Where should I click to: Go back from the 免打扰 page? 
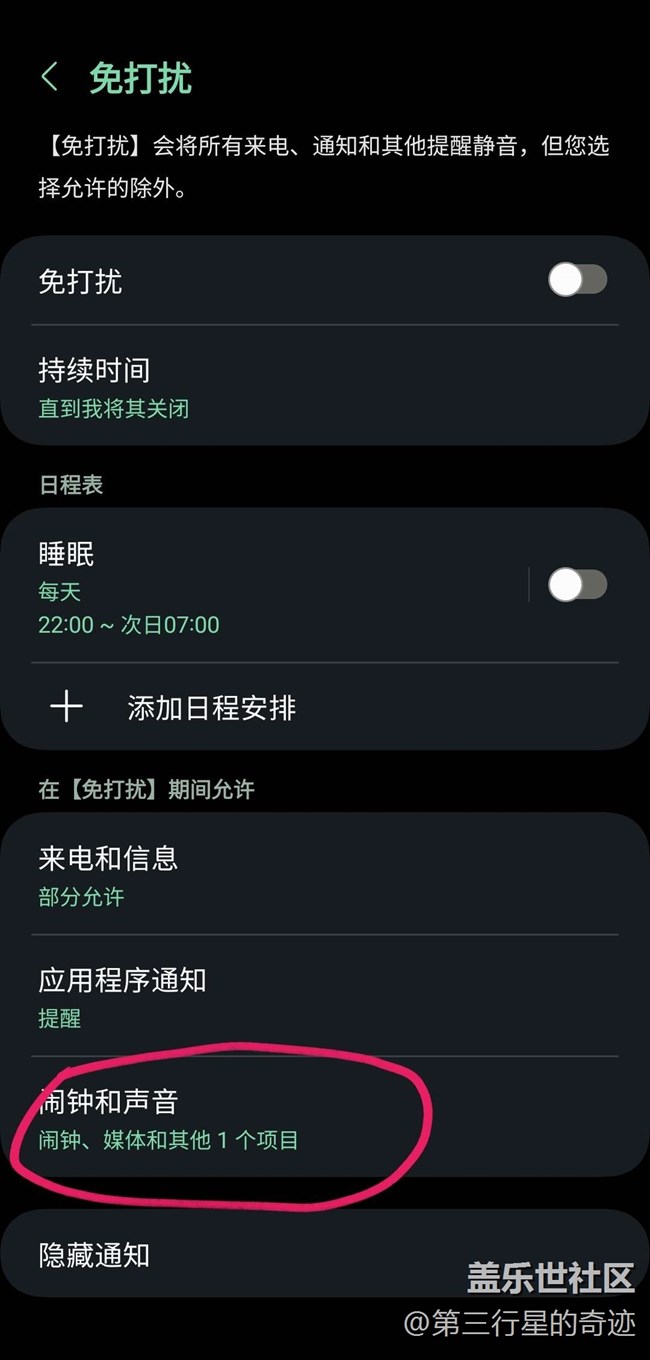[49, 77]
